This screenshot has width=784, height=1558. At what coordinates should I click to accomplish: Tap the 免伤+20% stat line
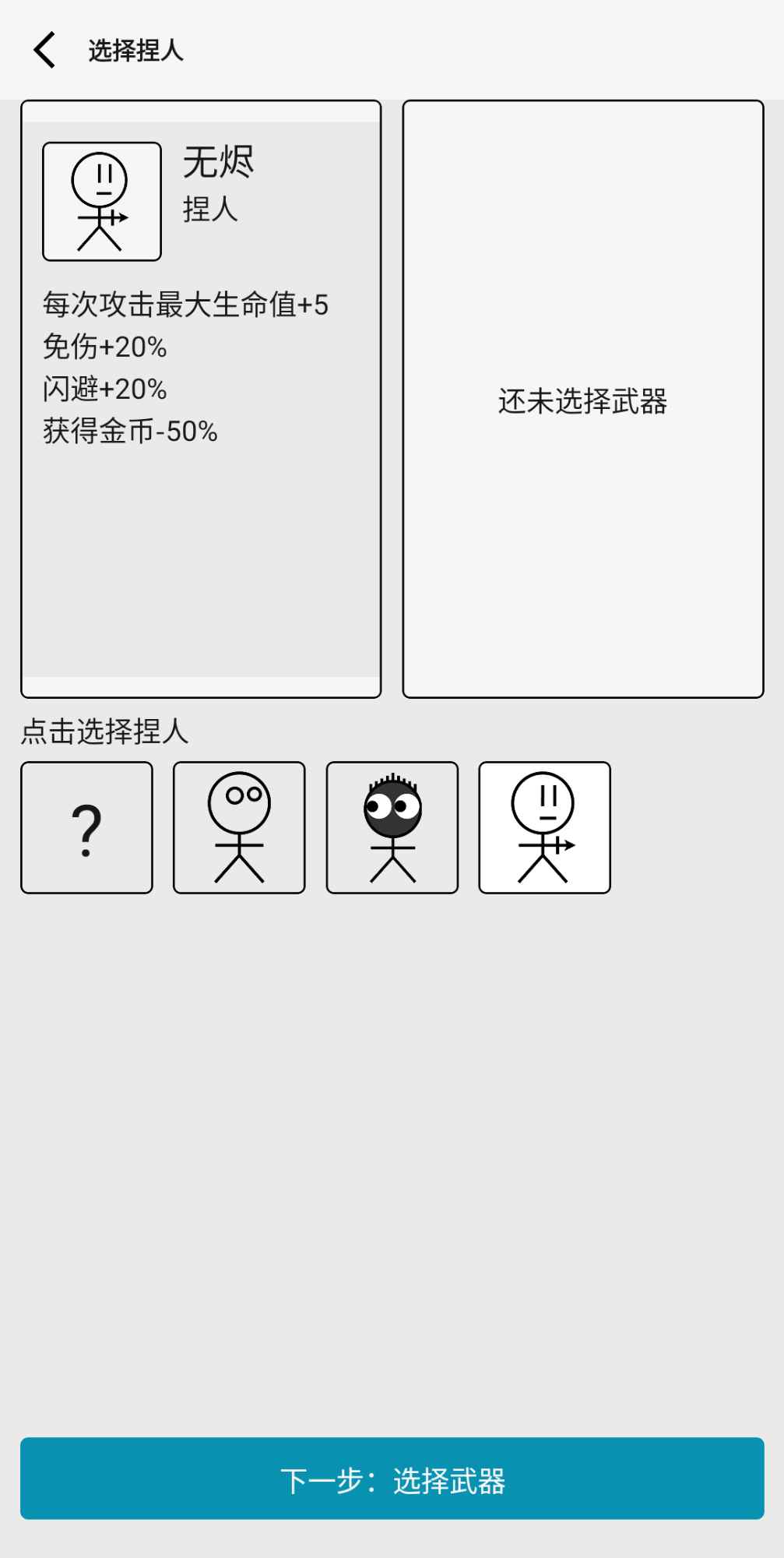click(x=104, y=347)
